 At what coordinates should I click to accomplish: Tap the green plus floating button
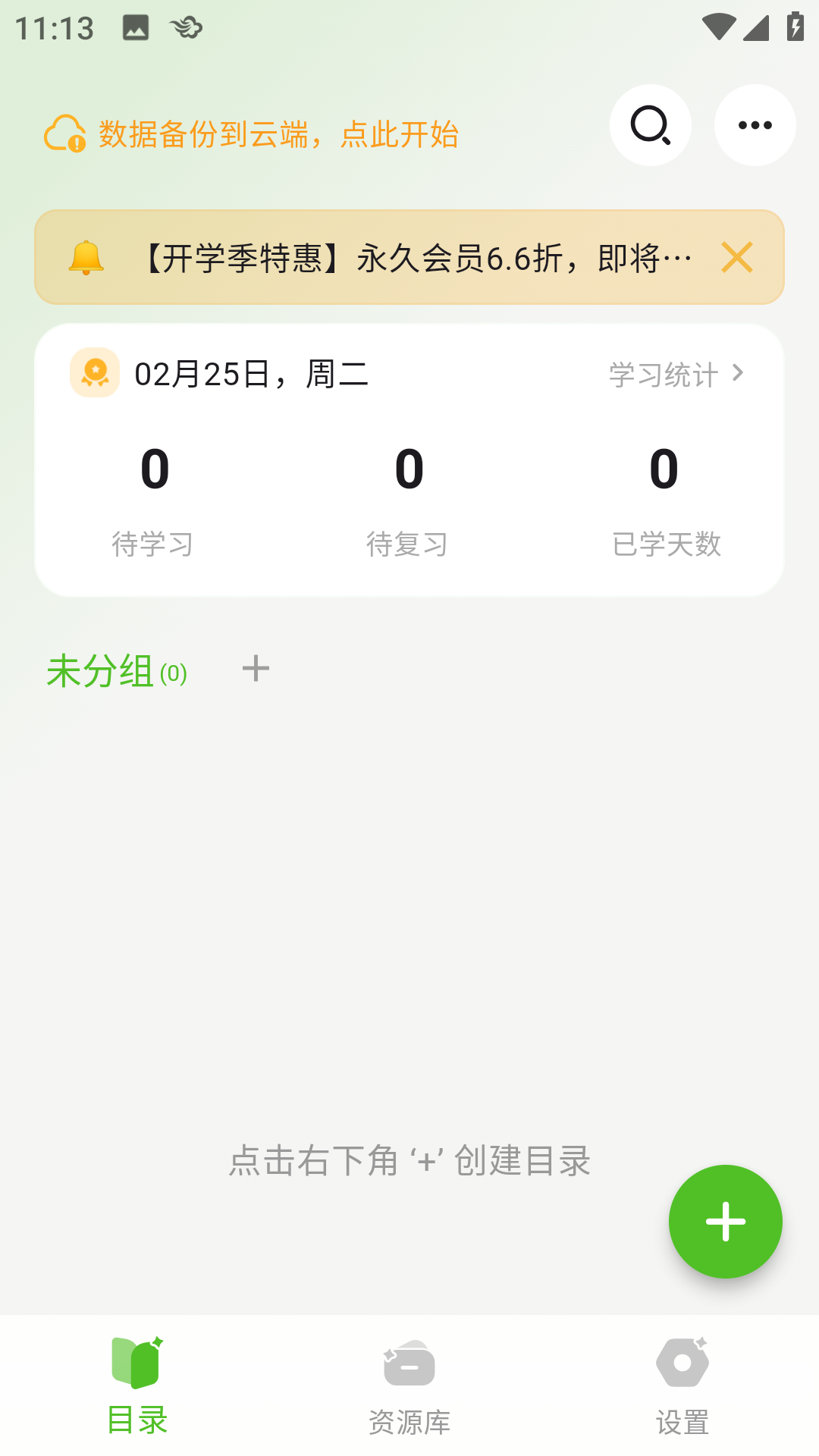pos(725,1221)
